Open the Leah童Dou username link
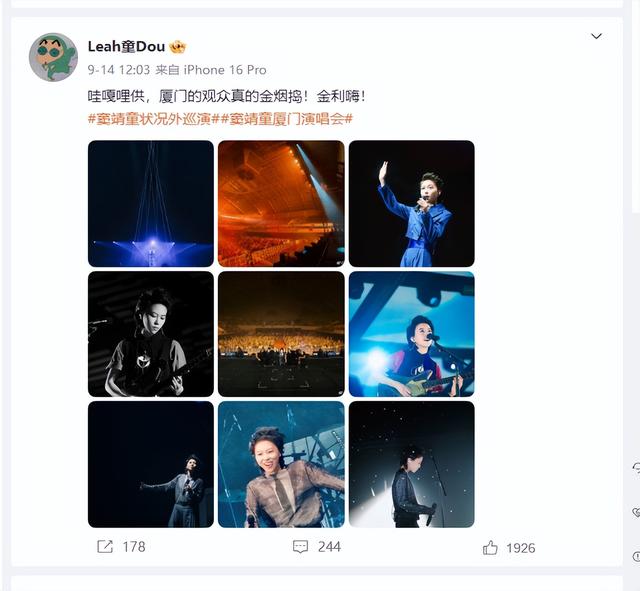The height and width of the screenshot is (591, 640). point(126,47)
